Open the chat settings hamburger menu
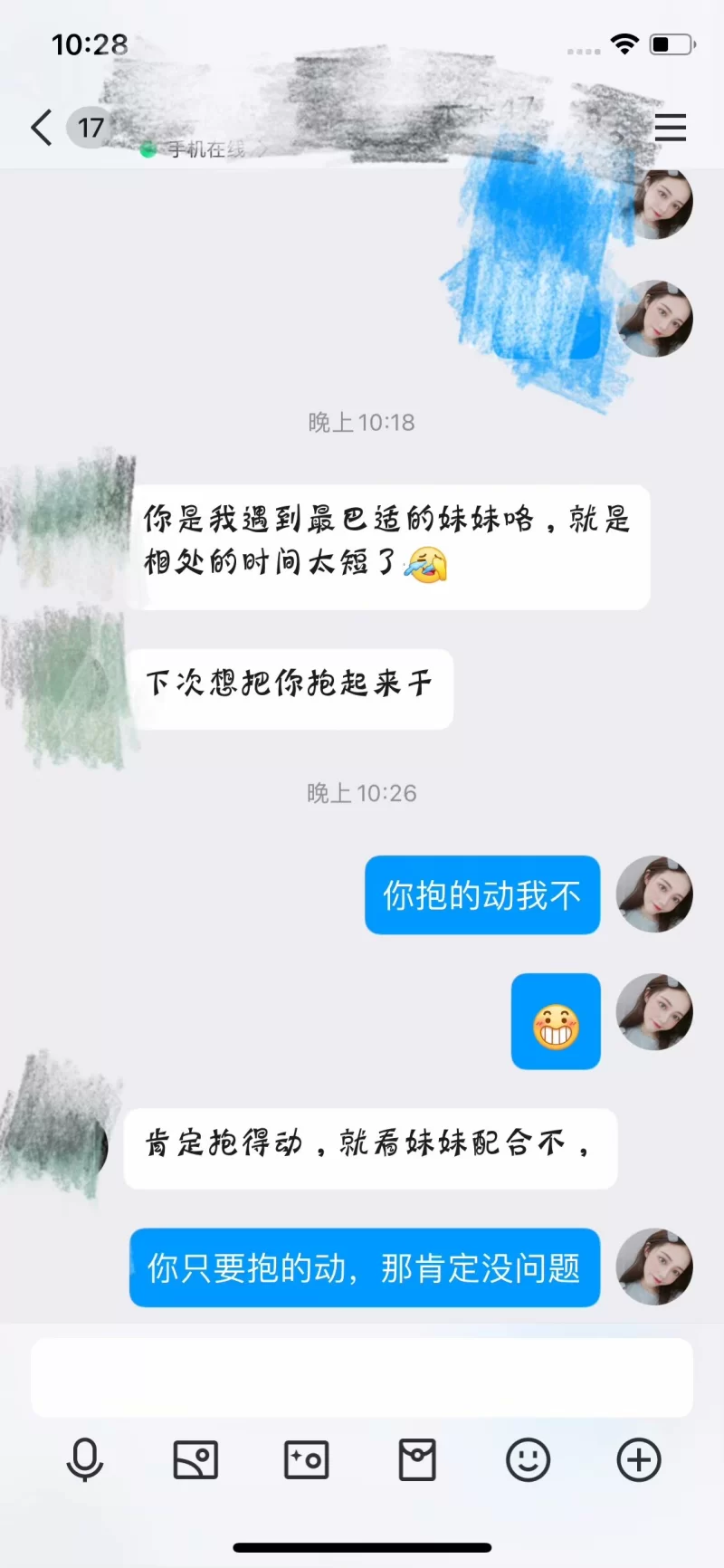Viewport: 724px width, 1568px height. [670, 128]
